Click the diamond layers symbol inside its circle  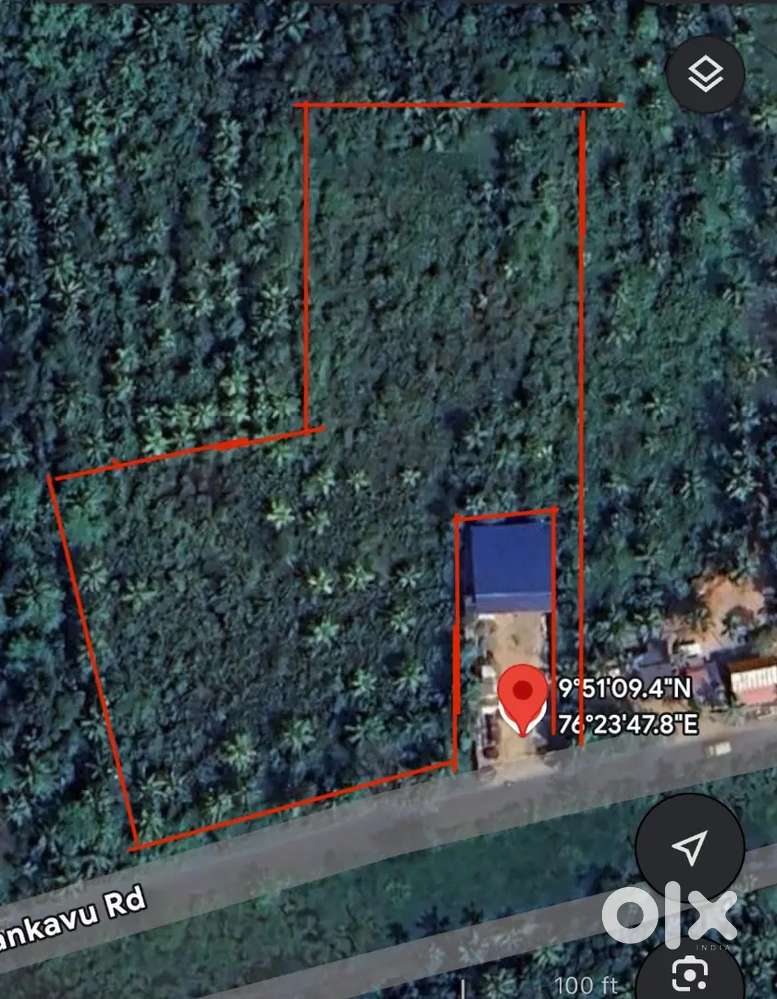click(706, 70)
